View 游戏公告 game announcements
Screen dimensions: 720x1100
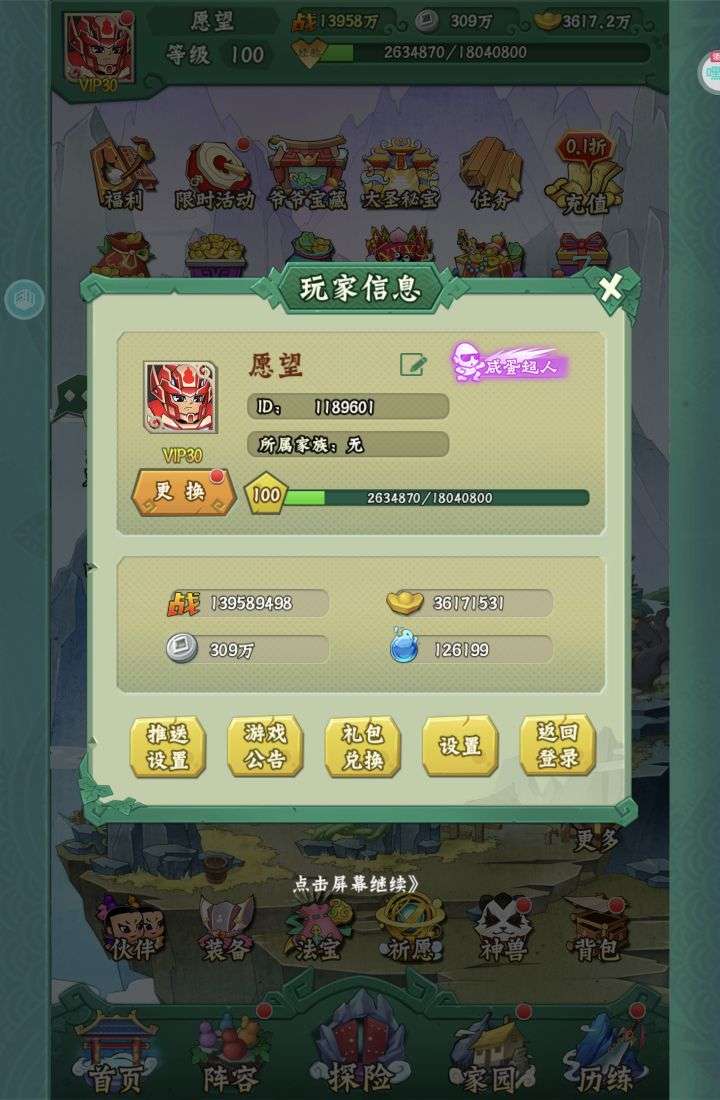click(265, 747)
